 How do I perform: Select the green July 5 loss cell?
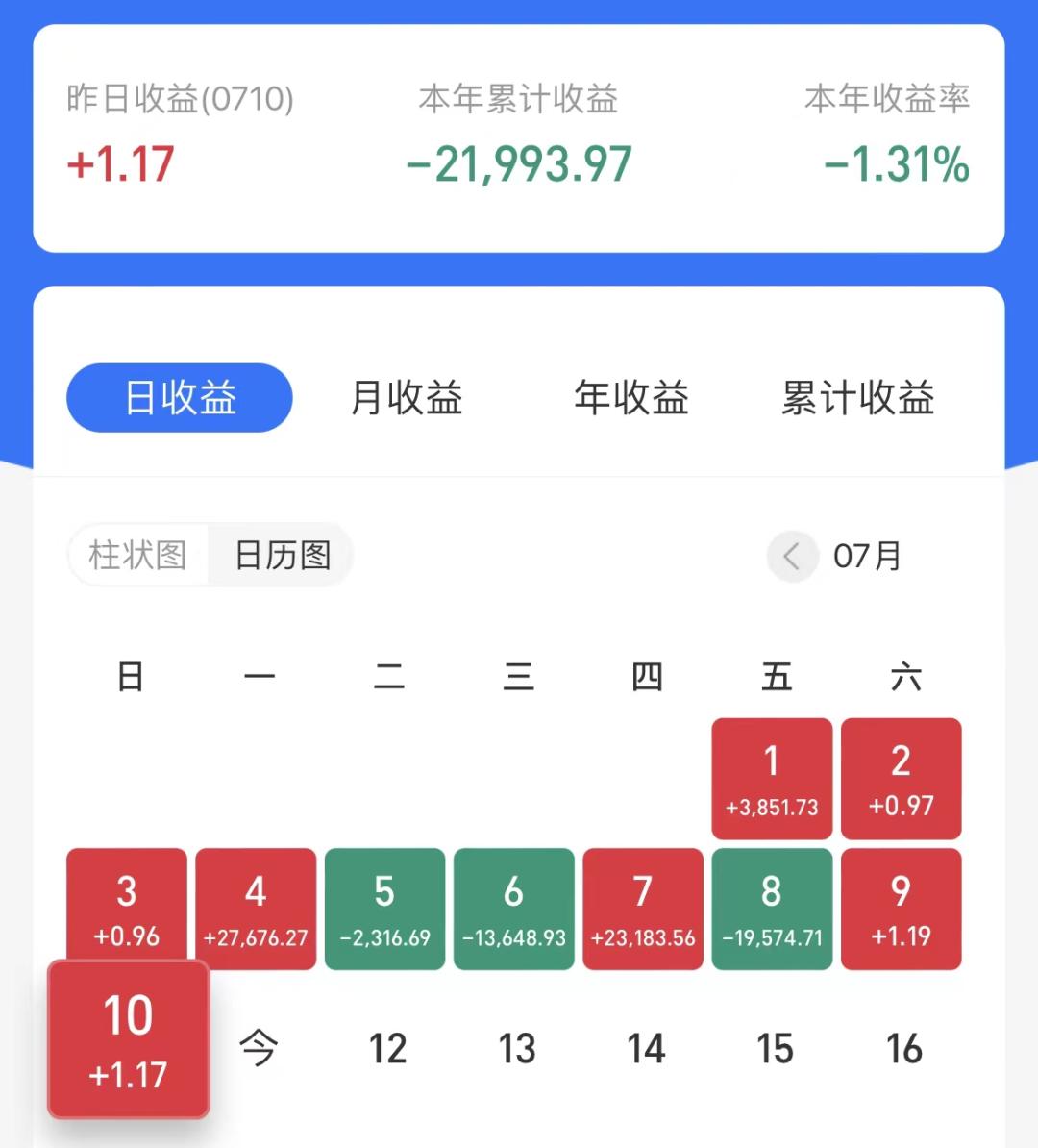[384, 909]
